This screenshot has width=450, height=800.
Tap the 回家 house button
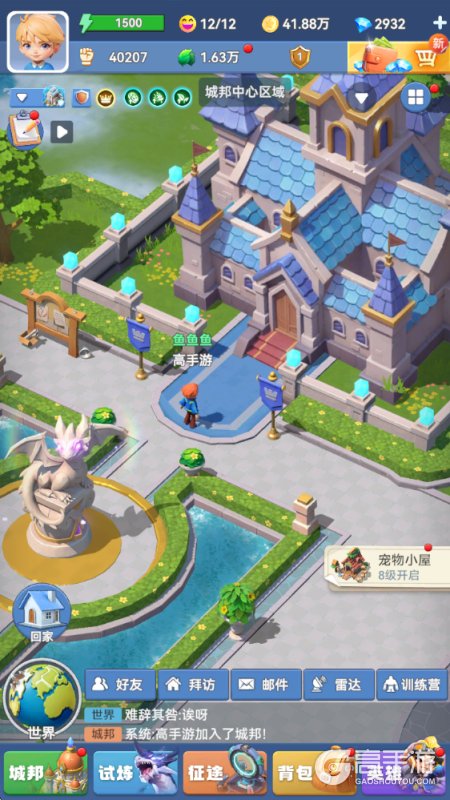tap(41, 614)
